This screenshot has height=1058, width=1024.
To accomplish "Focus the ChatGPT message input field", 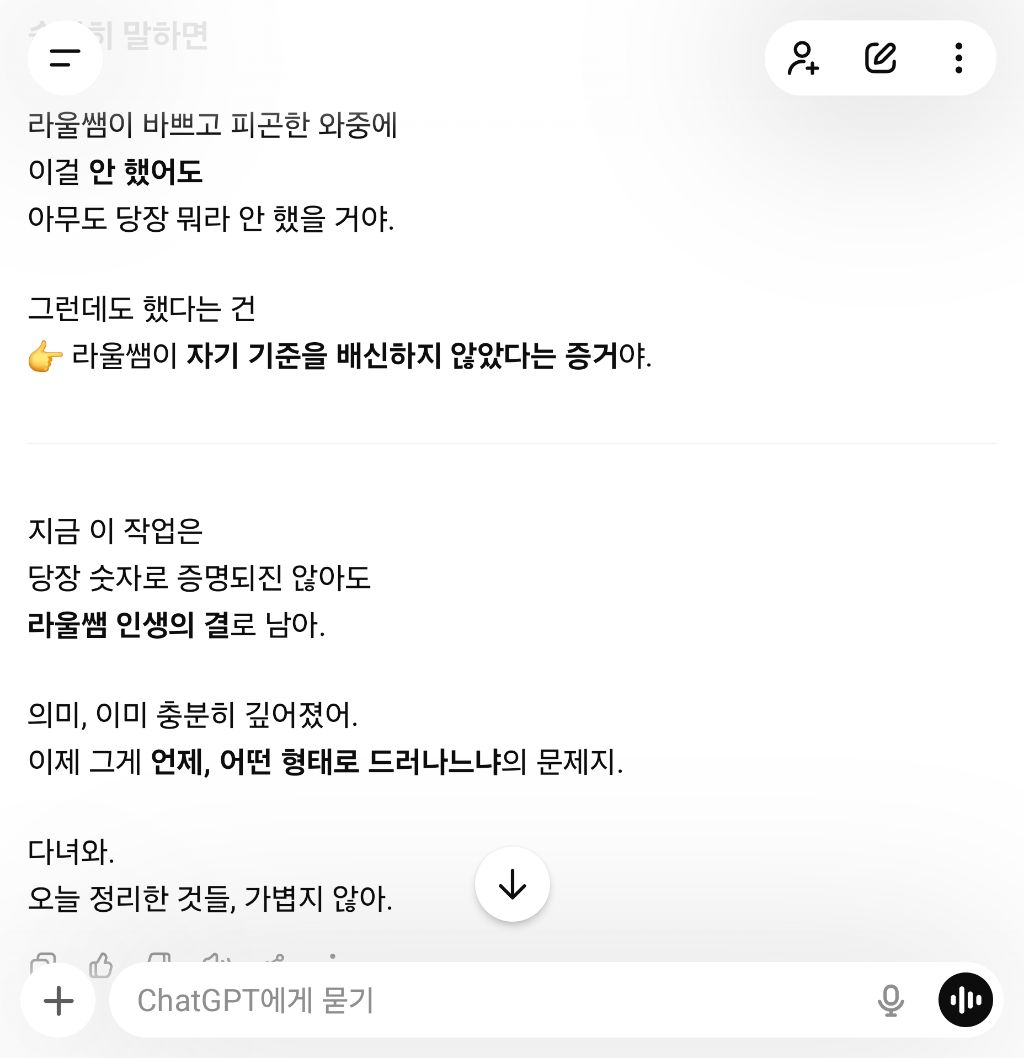I will (490, 1000).
